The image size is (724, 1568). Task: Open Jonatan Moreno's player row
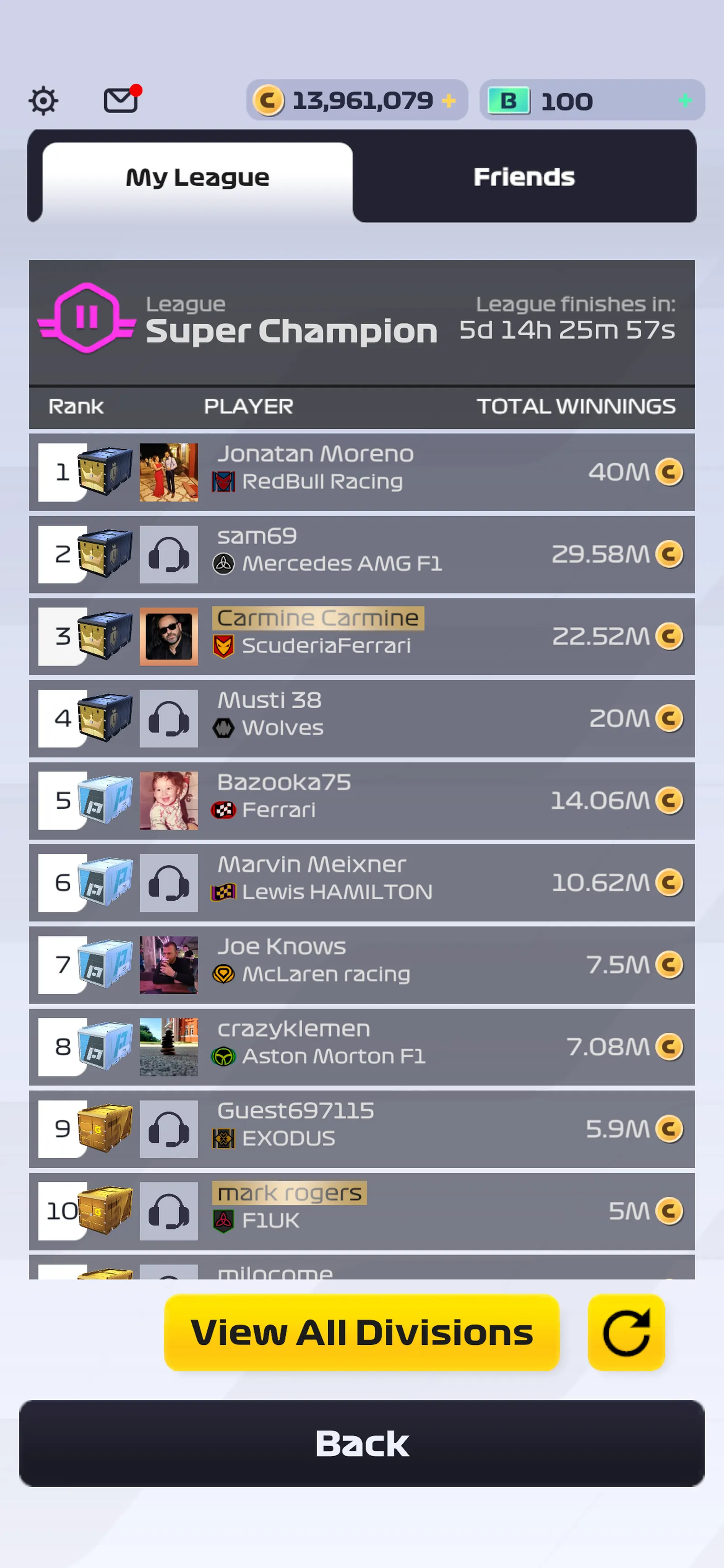362,472
